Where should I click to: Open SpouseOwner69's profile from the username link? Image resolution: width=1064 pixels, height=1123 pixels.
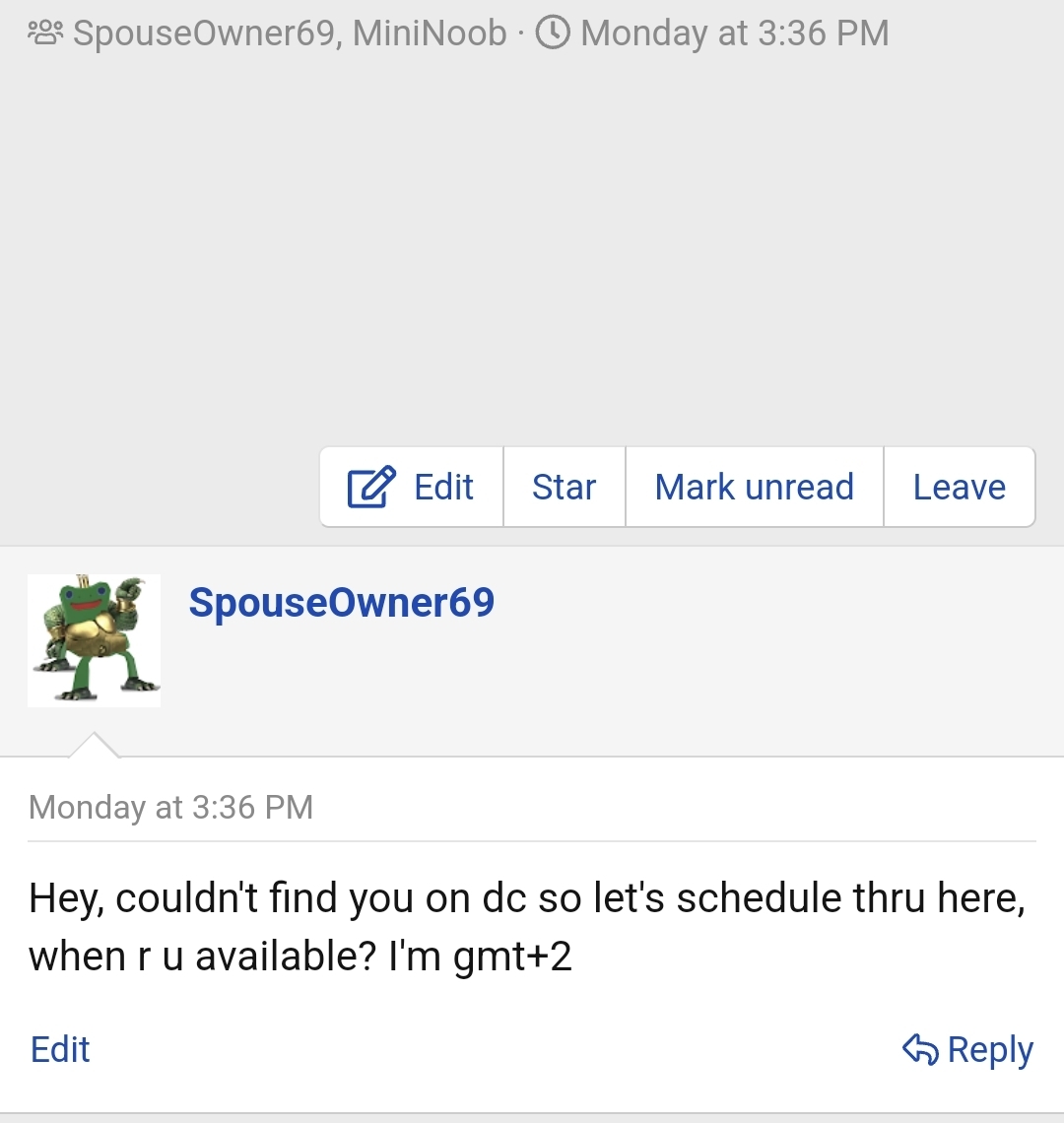[x=341, y=602]
